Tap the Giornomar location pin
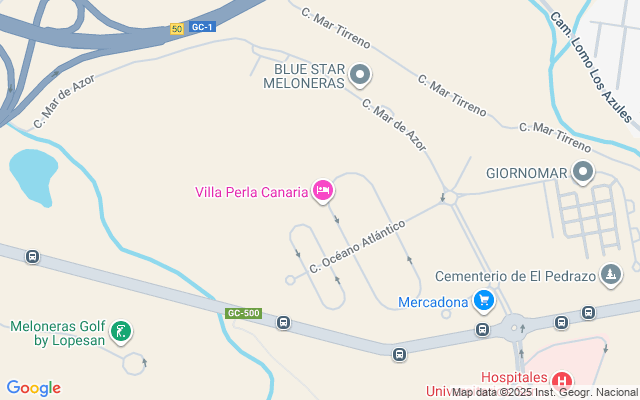 pyautogui.click(x=583, y=171)
